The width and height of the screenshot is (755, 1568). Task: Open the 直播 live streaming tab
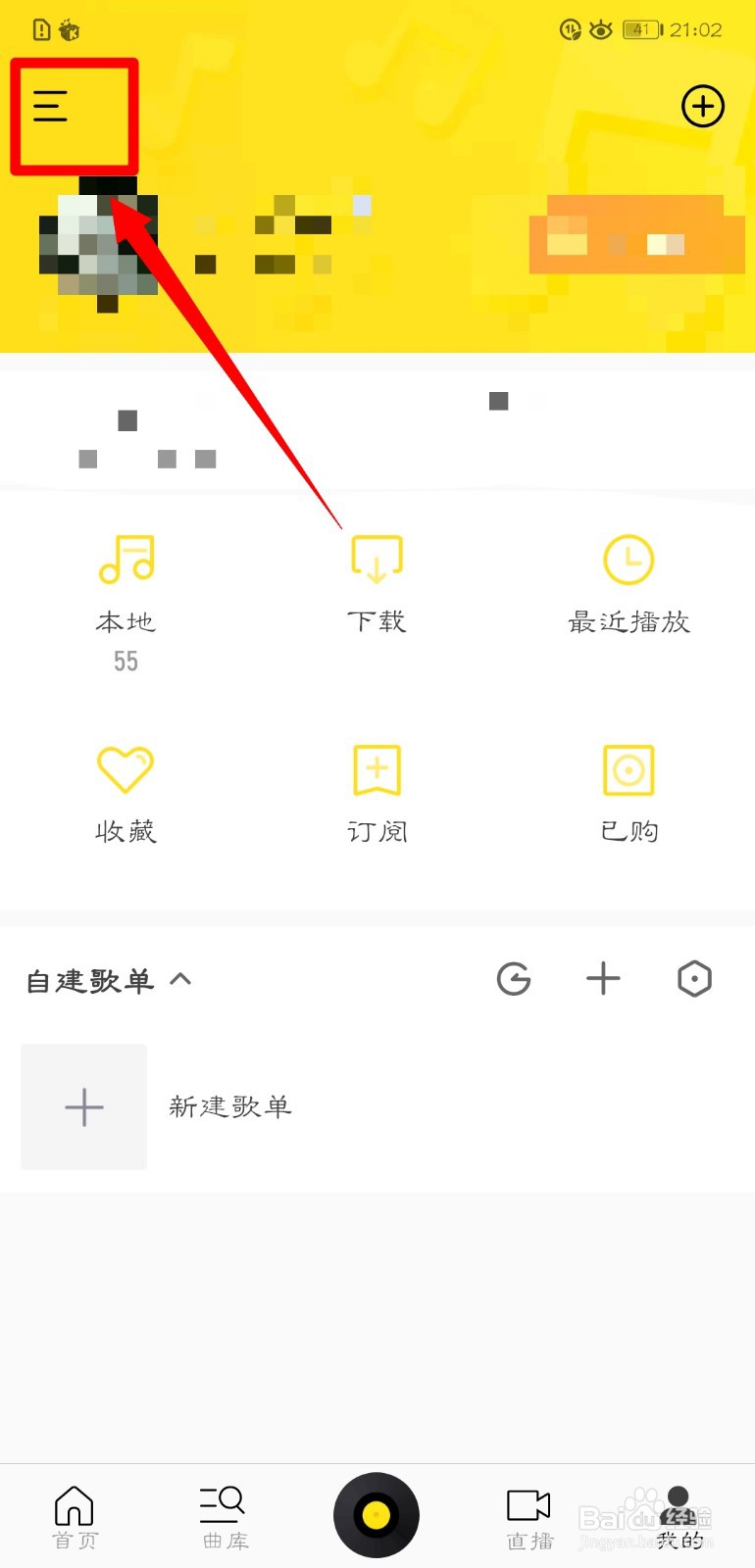pyautogui.click(x=528, y=1514)
